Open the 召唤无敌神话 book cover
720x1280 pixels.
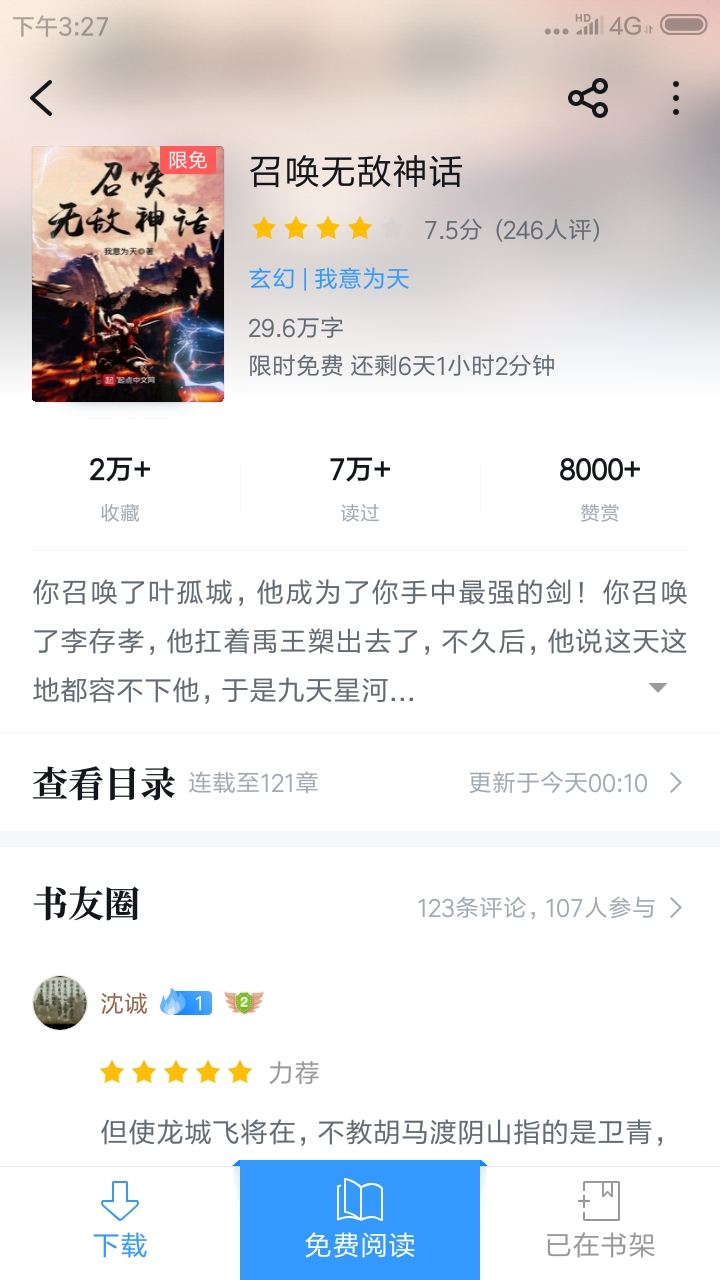(128, 274)
